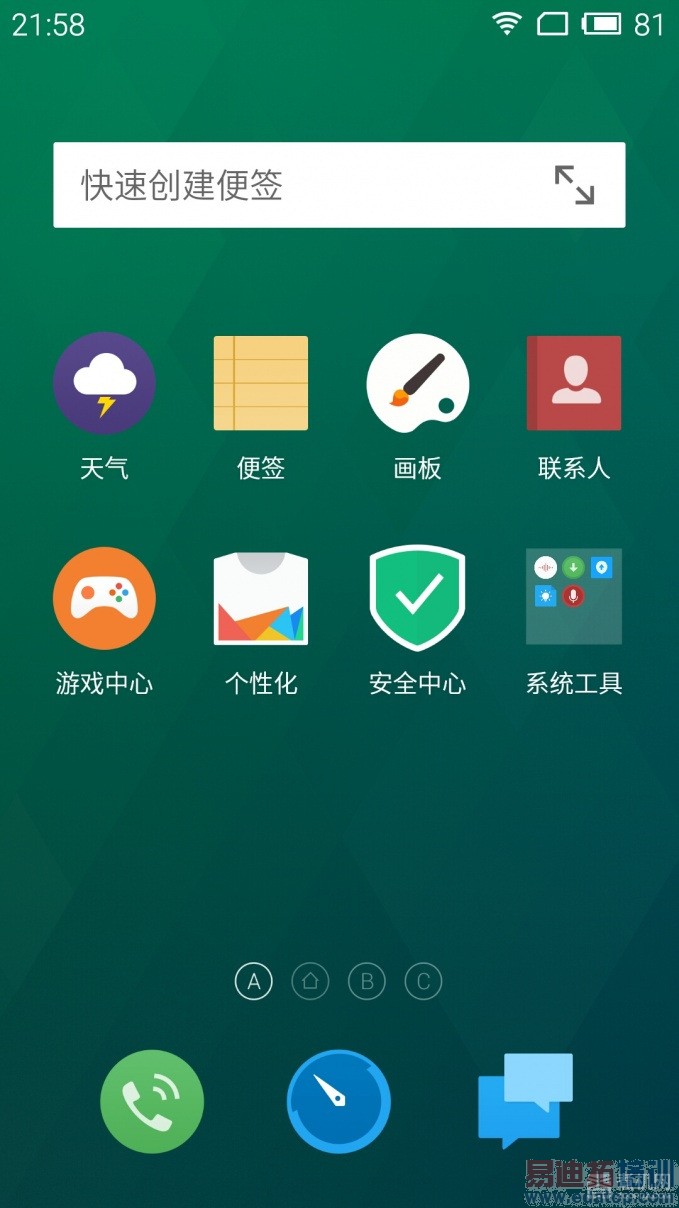Open the messages app in the dock
Viewport: 679px width, 1208px height.
(x=525, y=1101)
